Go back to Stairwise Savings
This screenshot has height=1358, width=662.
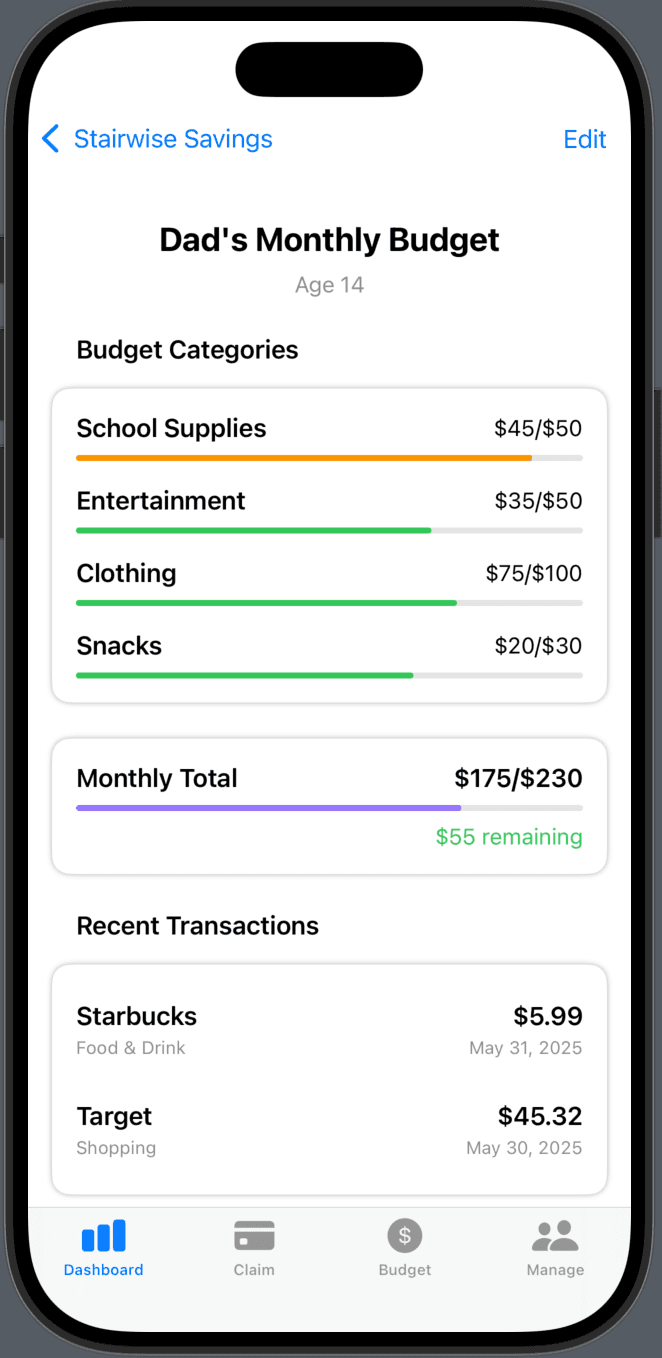(x=157, y=139)
